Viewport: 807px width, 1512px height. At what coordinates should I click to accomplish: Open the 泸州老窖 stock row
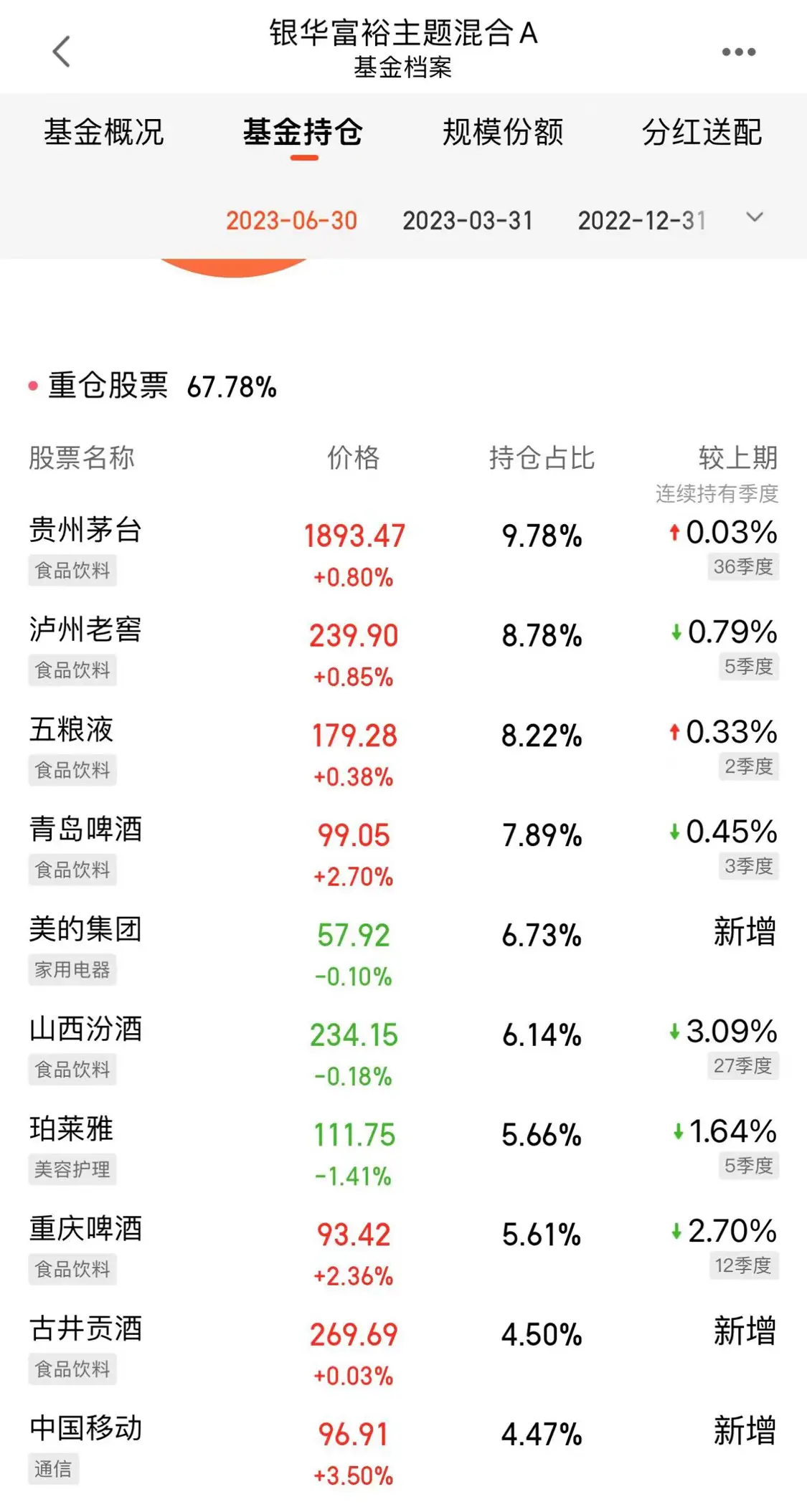403,650
